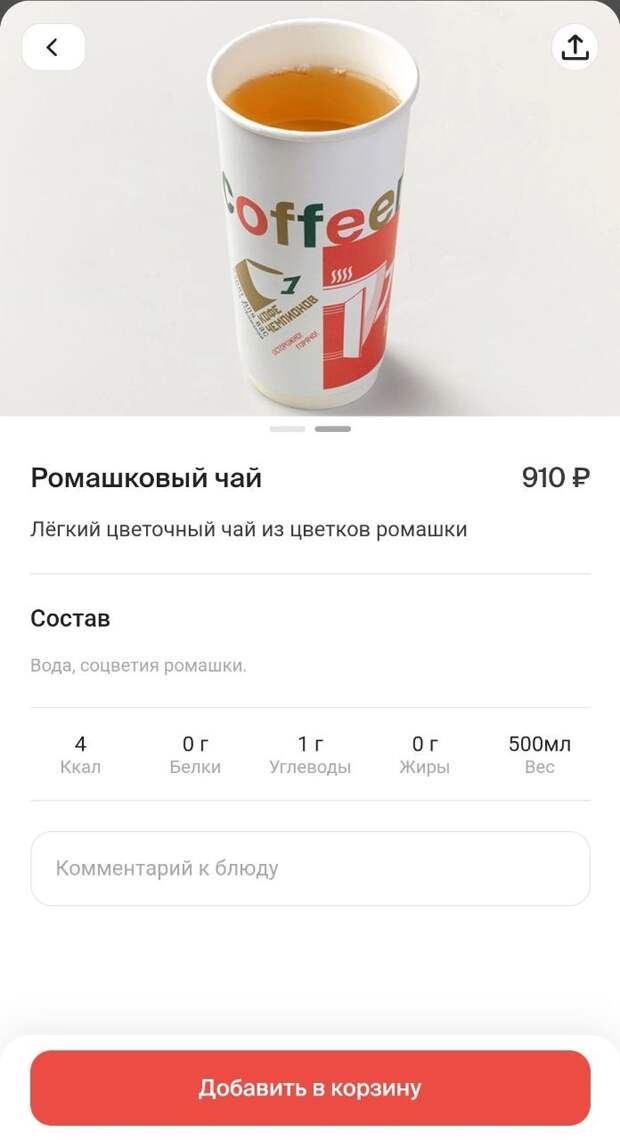Tap the Комментарий к блюду field
620x1140 pixels.
pos(310,868)
